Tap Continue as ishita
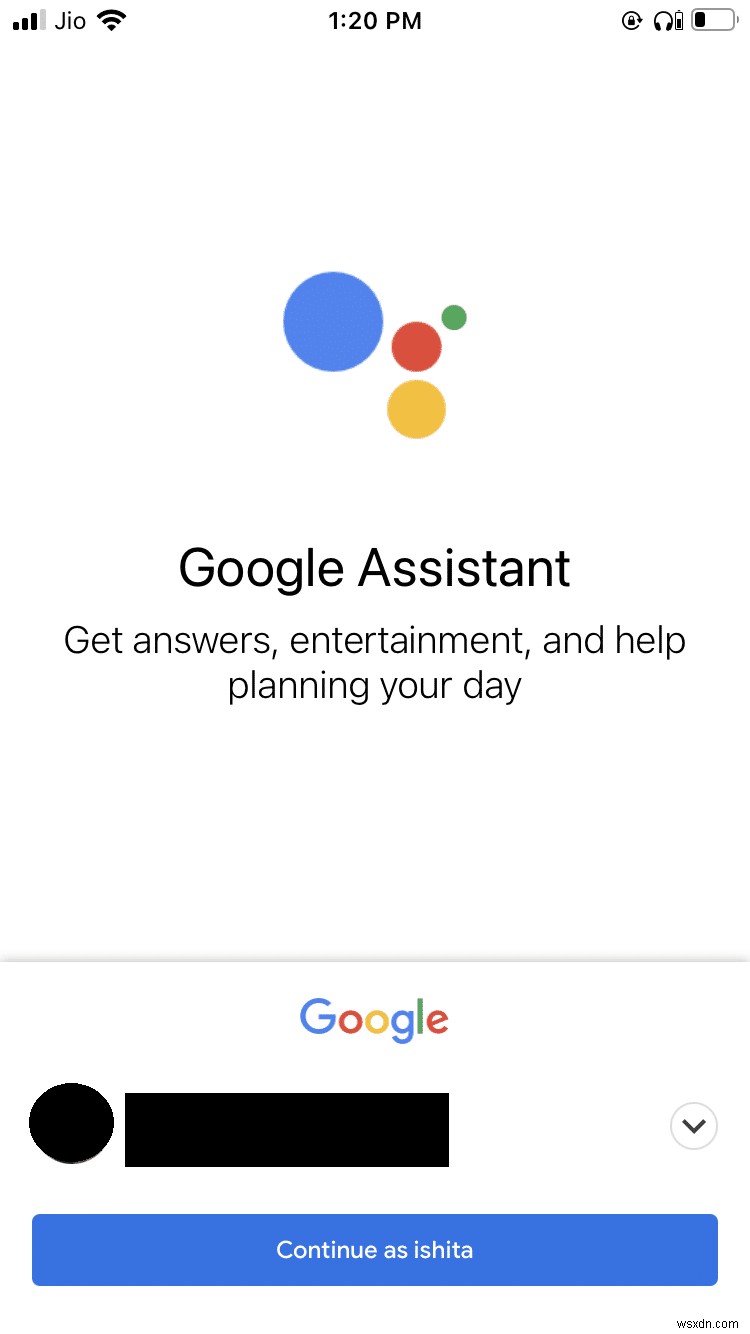The image size is (750, 1334). pos(374,1249)
